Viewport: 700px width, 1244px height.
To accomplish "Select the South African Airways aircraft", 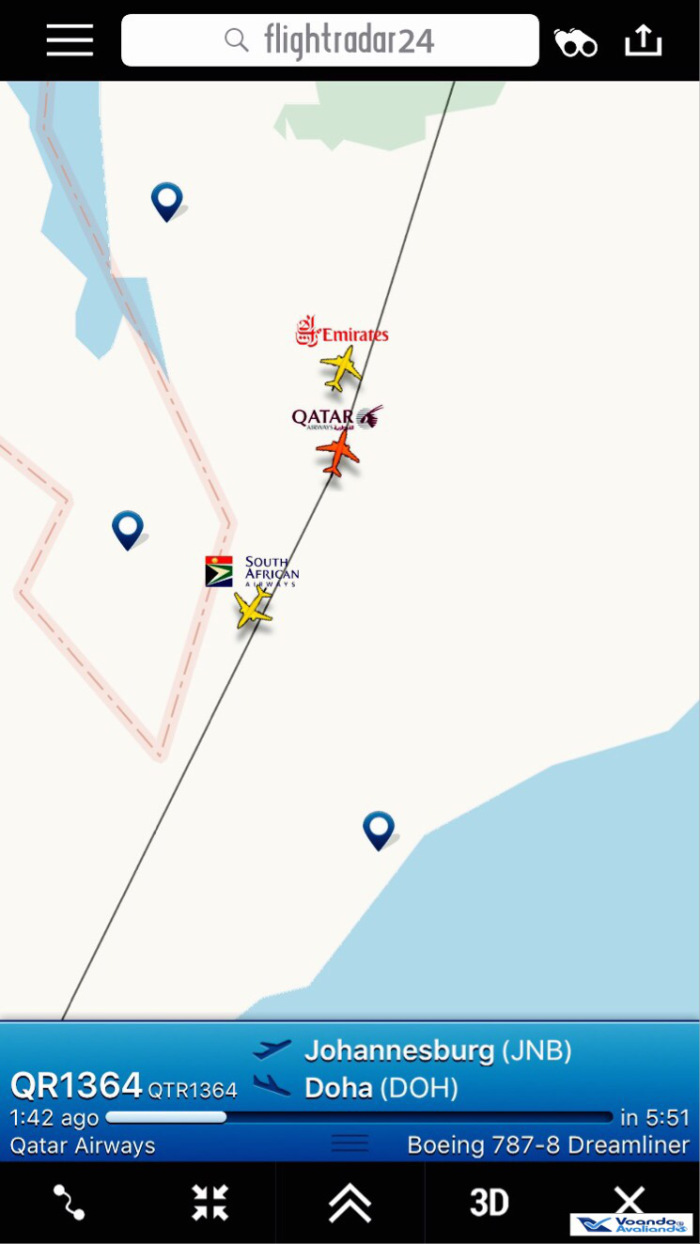I will tap(254, 608).
